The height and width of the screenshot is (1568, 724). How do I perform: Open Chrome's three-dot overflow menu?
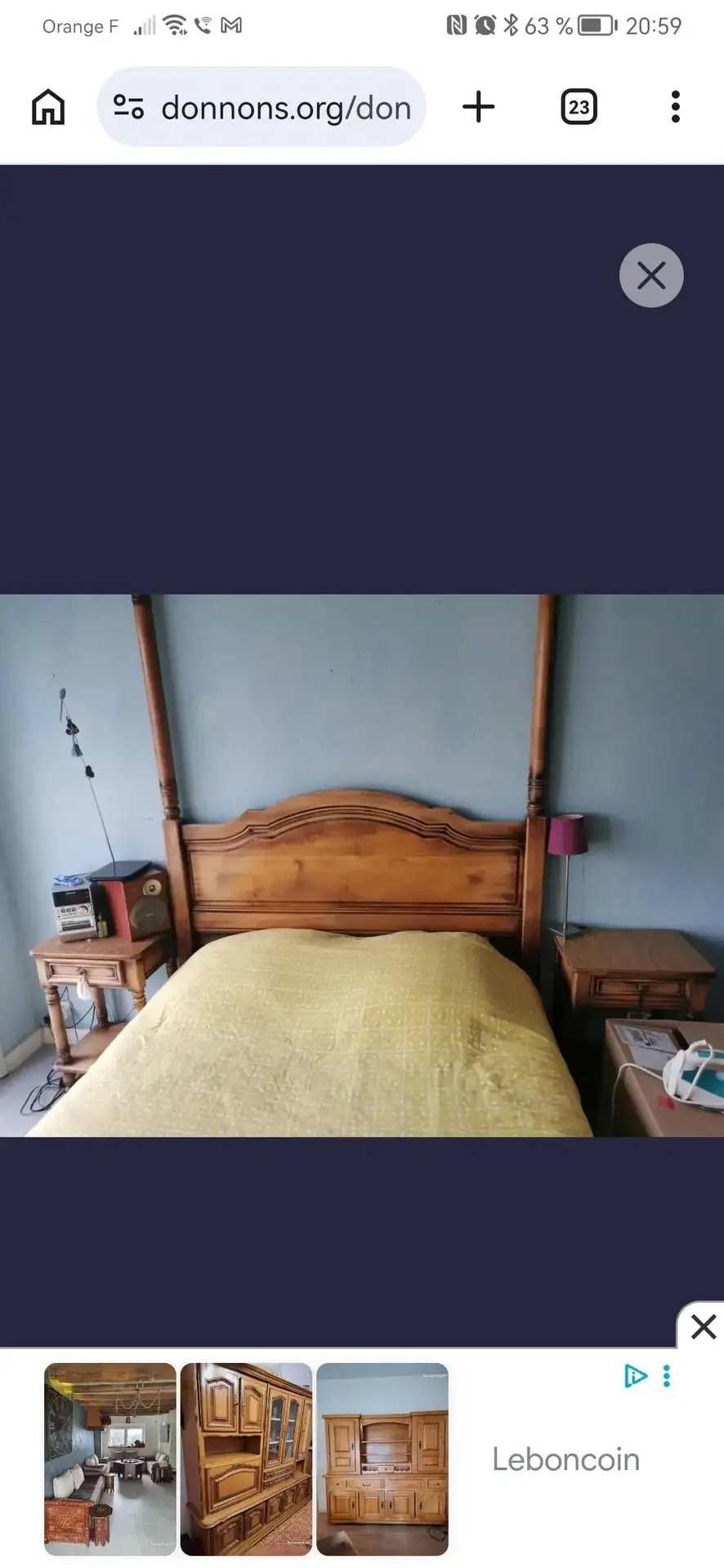[x=675, y=107]
